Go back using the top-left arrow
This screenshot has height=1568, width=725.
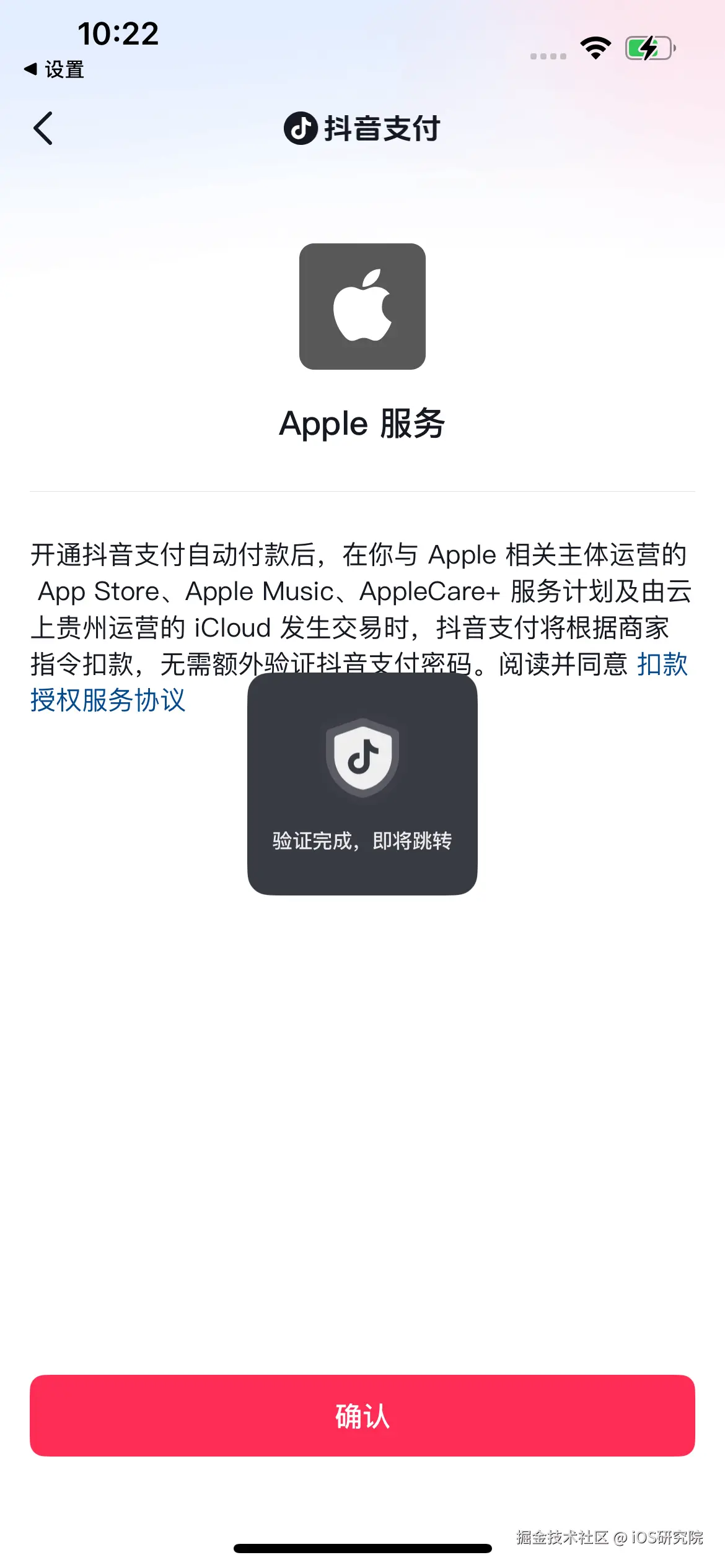tap(43, 128)
